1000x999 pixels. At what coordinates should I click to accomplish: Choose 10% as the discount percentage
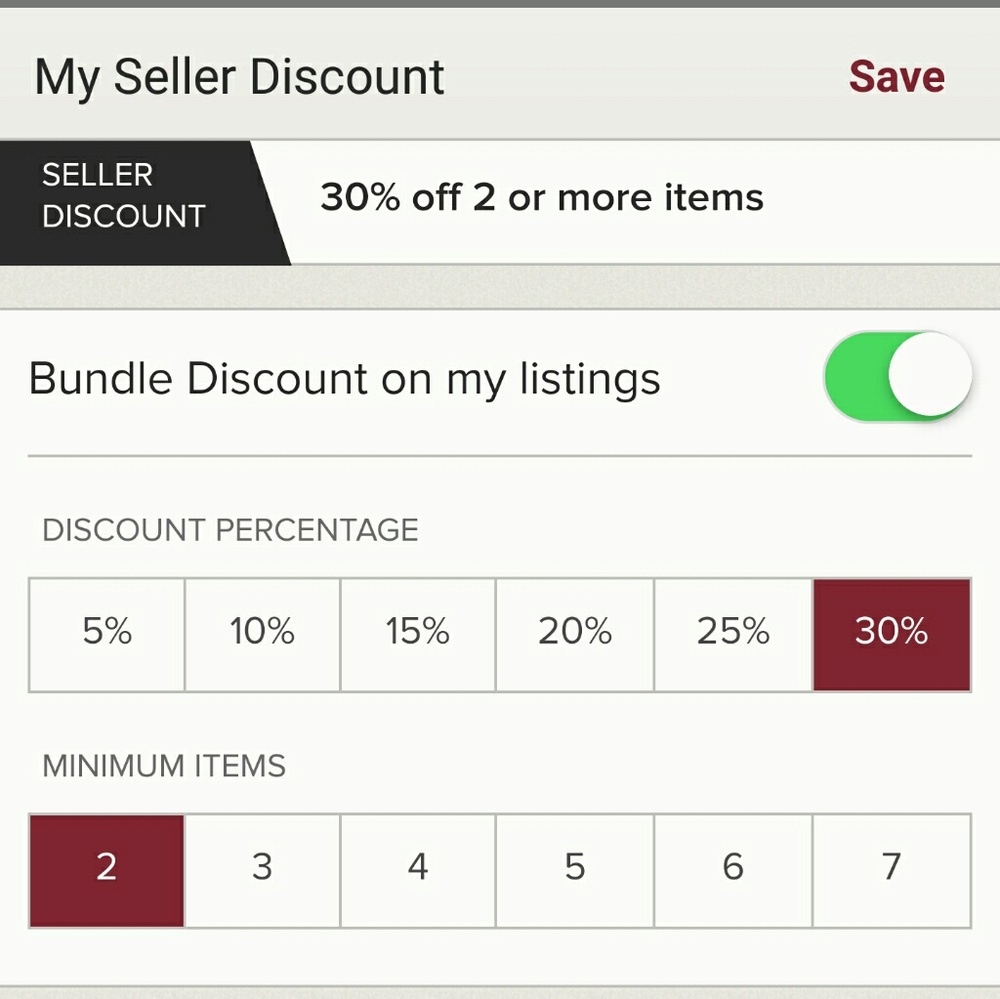[262, 634]
